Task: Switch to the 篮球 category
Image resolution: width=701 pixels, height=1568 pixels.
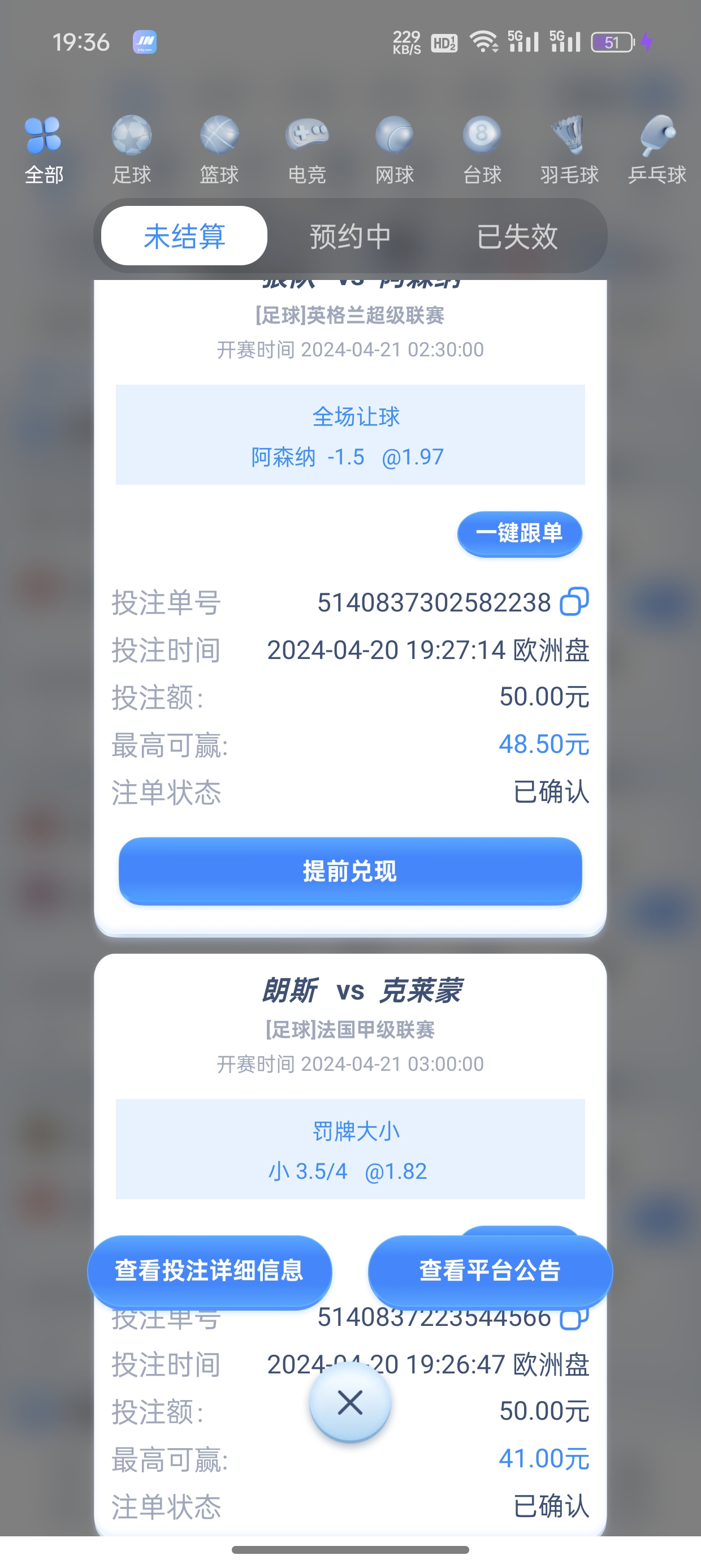Action: (219, 149)
